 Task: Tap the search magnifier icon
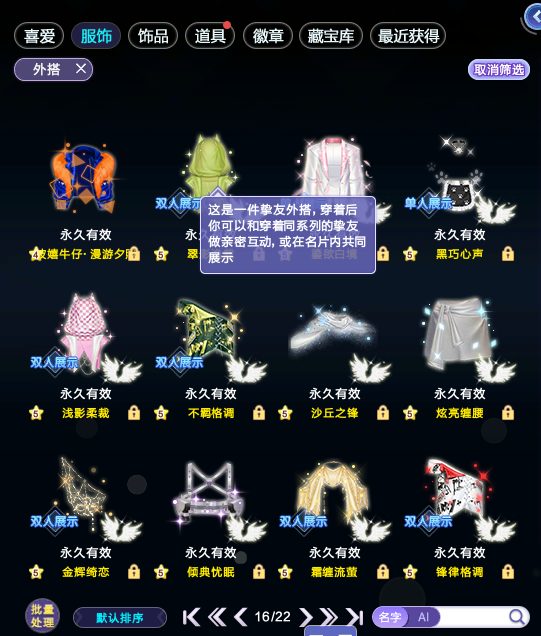click(x=517, y=617)
